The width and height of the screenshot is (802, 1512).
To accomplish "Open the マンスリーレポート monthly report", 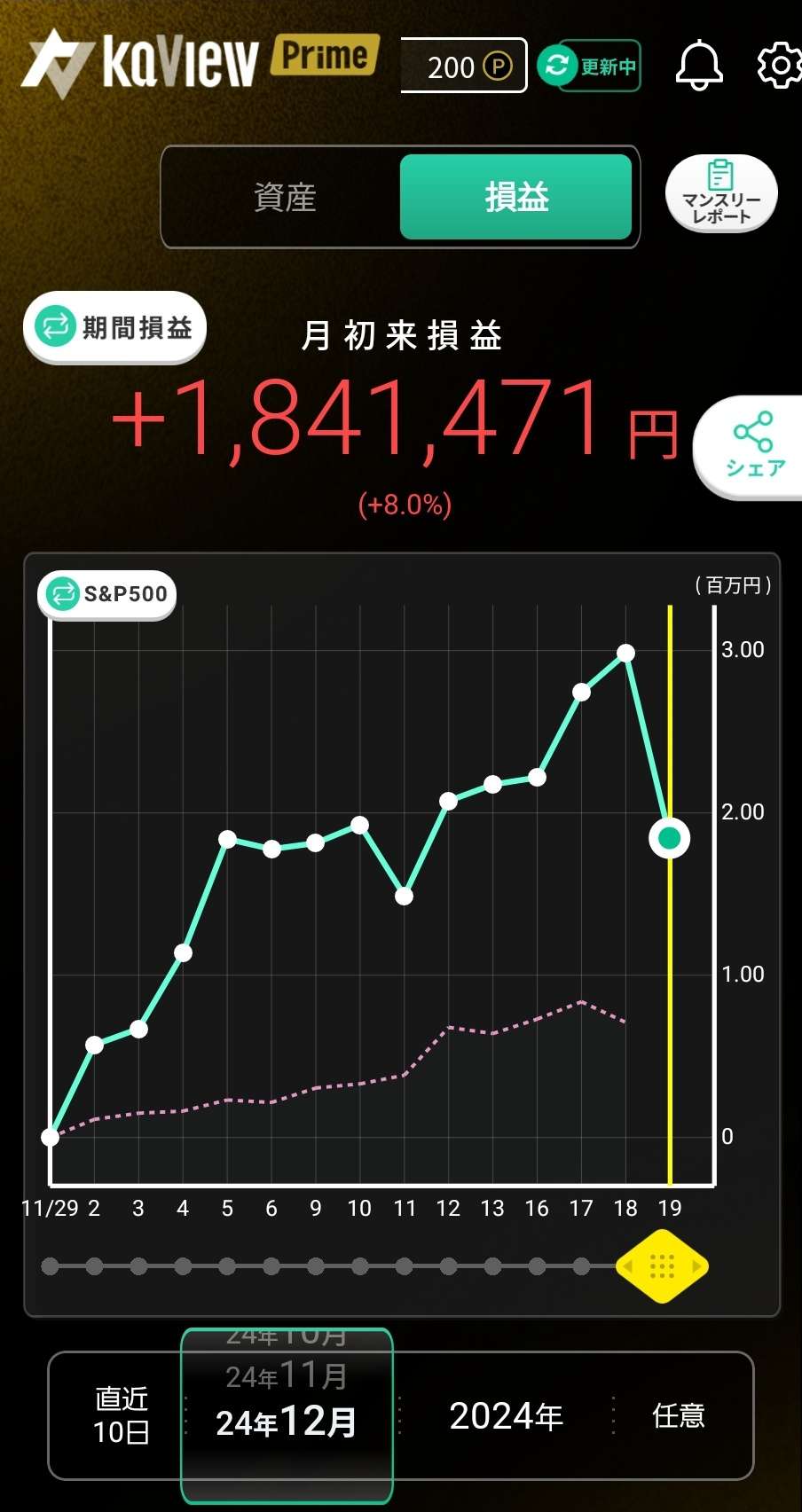I will 720,193.
